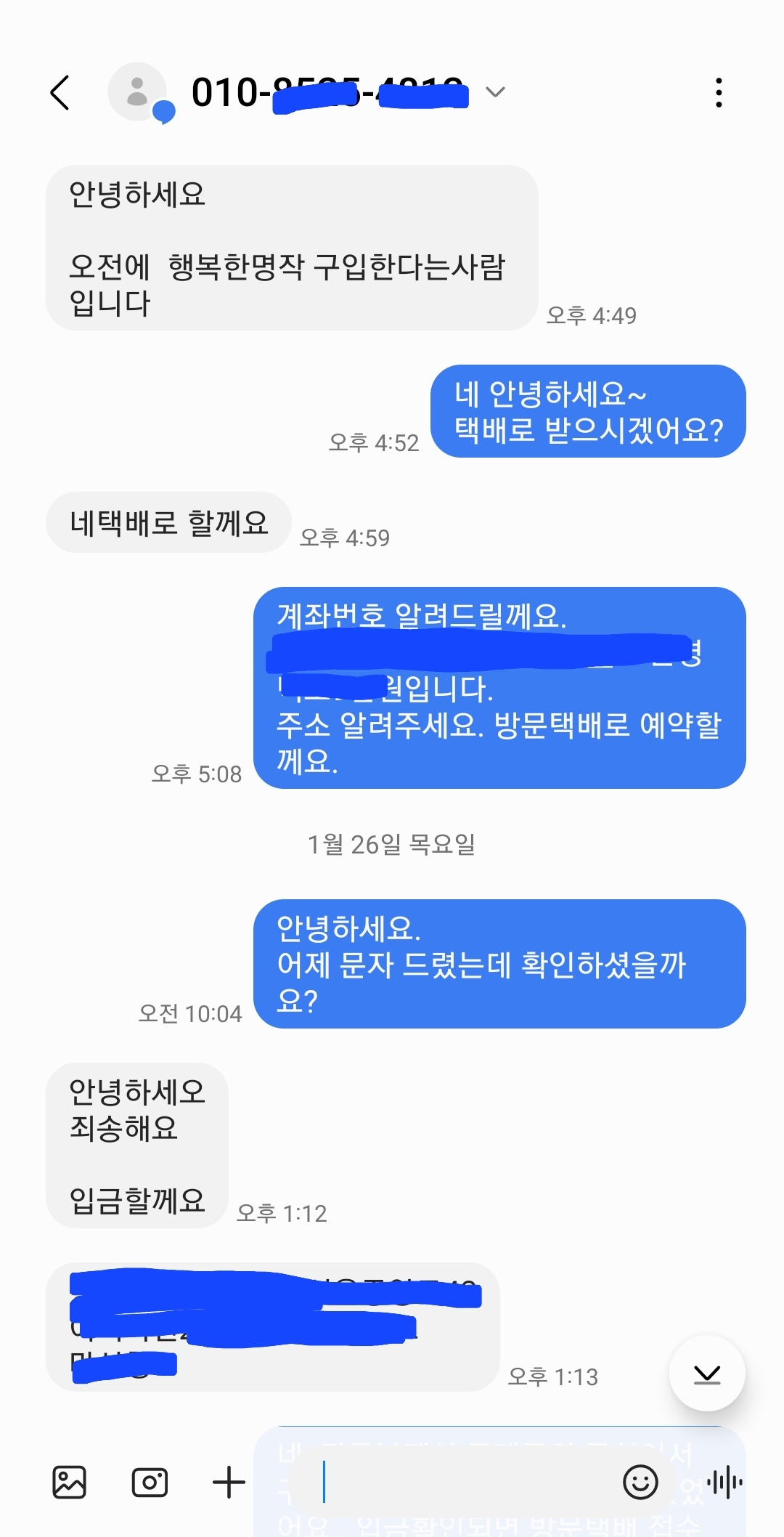The width and height of the screenshot is (784, 1537).
Task: Focus the message text field
Action: pyautogui.click(x=465, y=1482)
